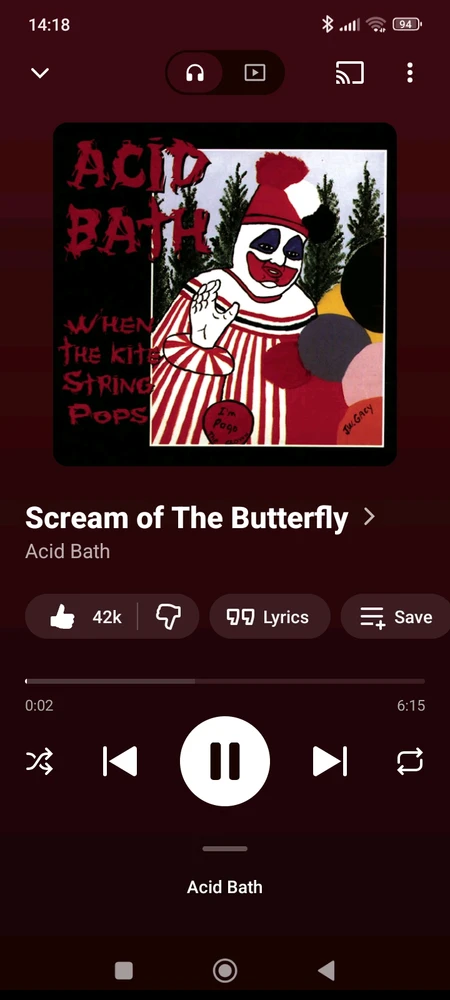Pause the playing song
Image resolution: width=450 pixels, height=1000 pixels.
pyautogui.click(x=225, y=761)
